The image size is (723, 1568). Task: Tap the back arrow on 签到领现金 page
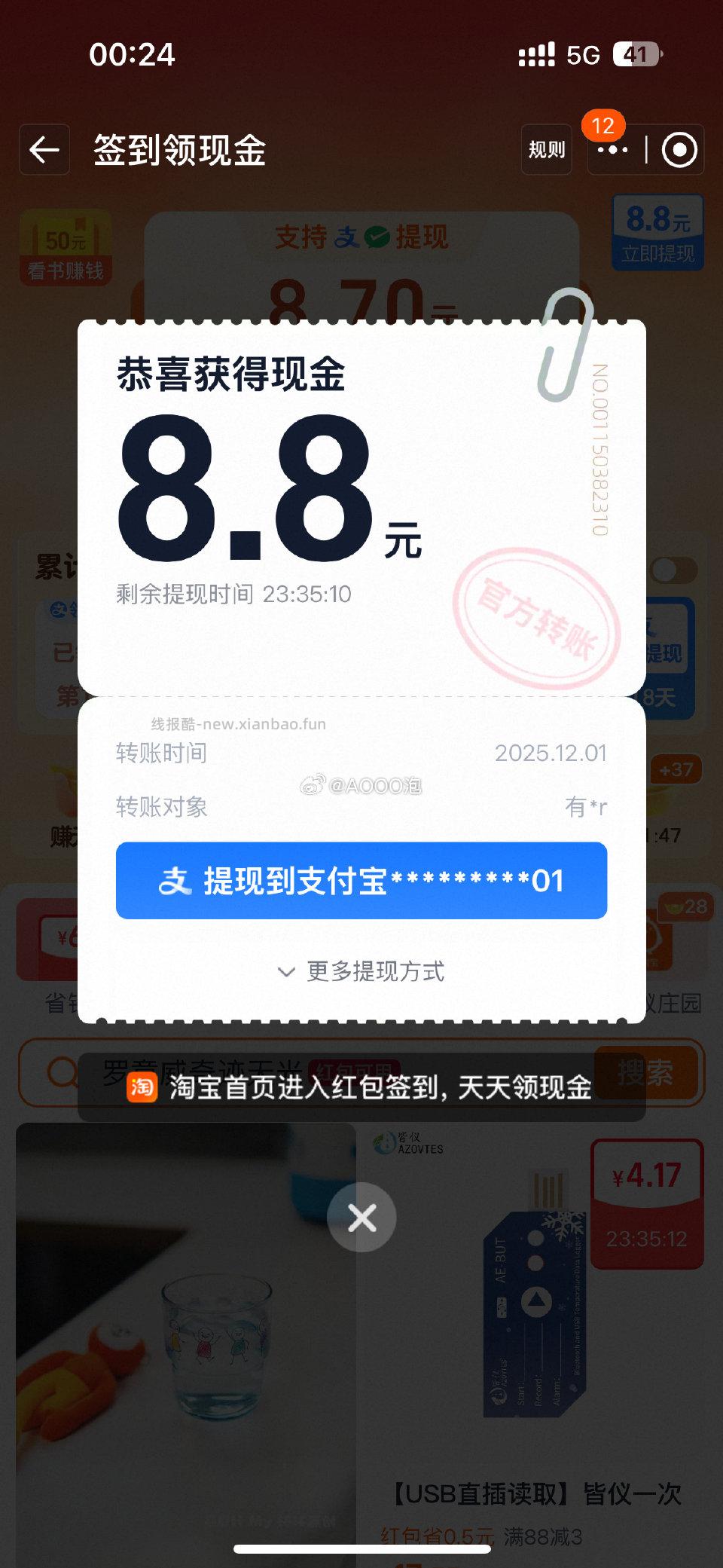point(43,149)
